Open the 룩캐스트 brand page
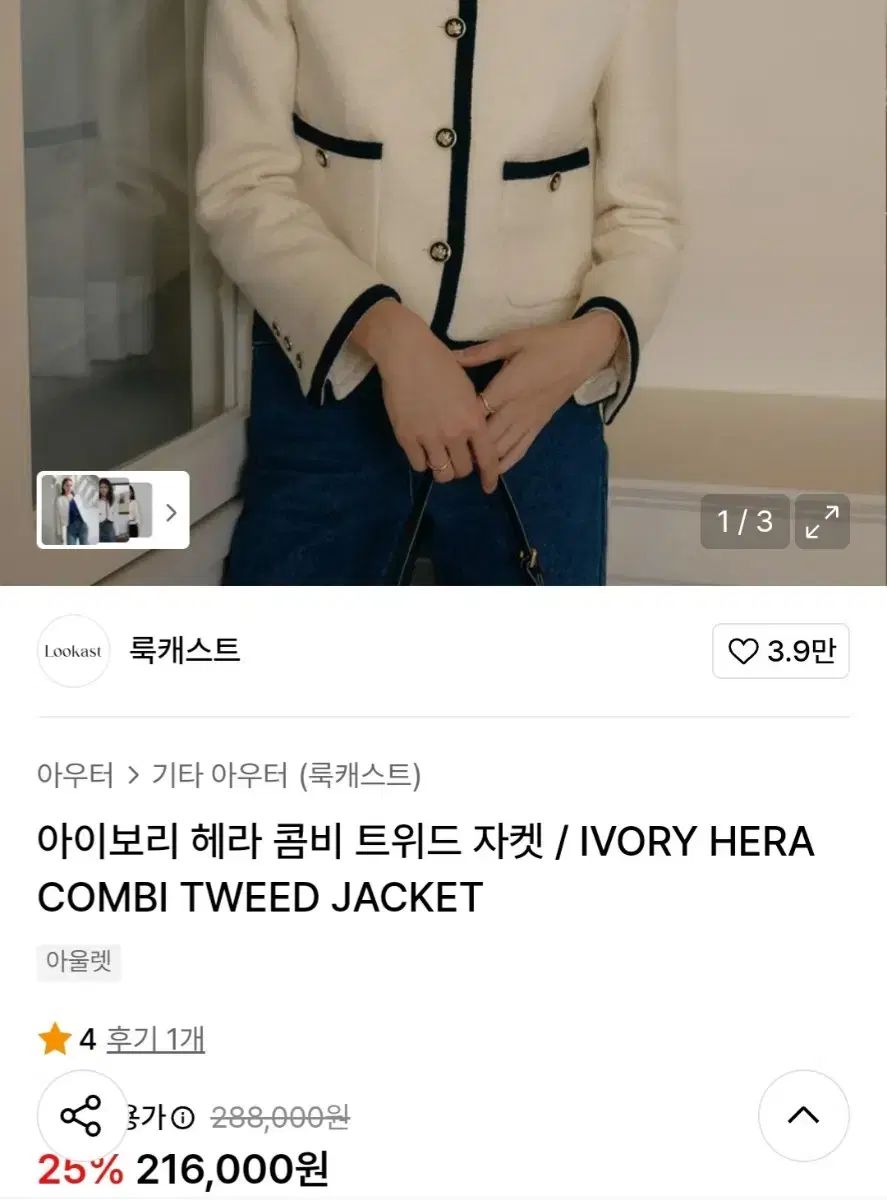The width and height of the screenshot is (887, 1200). tap(185, 651)
